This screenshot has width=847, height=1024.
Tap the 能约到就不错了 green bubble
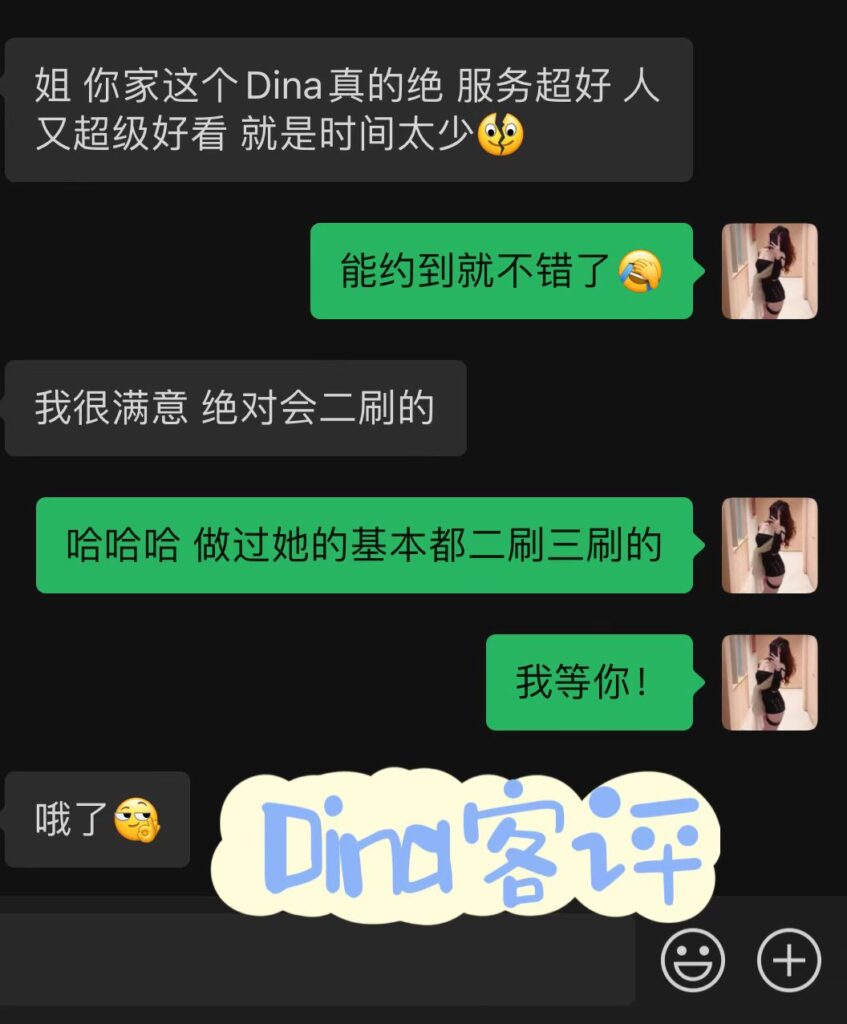(x=500, y=272)
